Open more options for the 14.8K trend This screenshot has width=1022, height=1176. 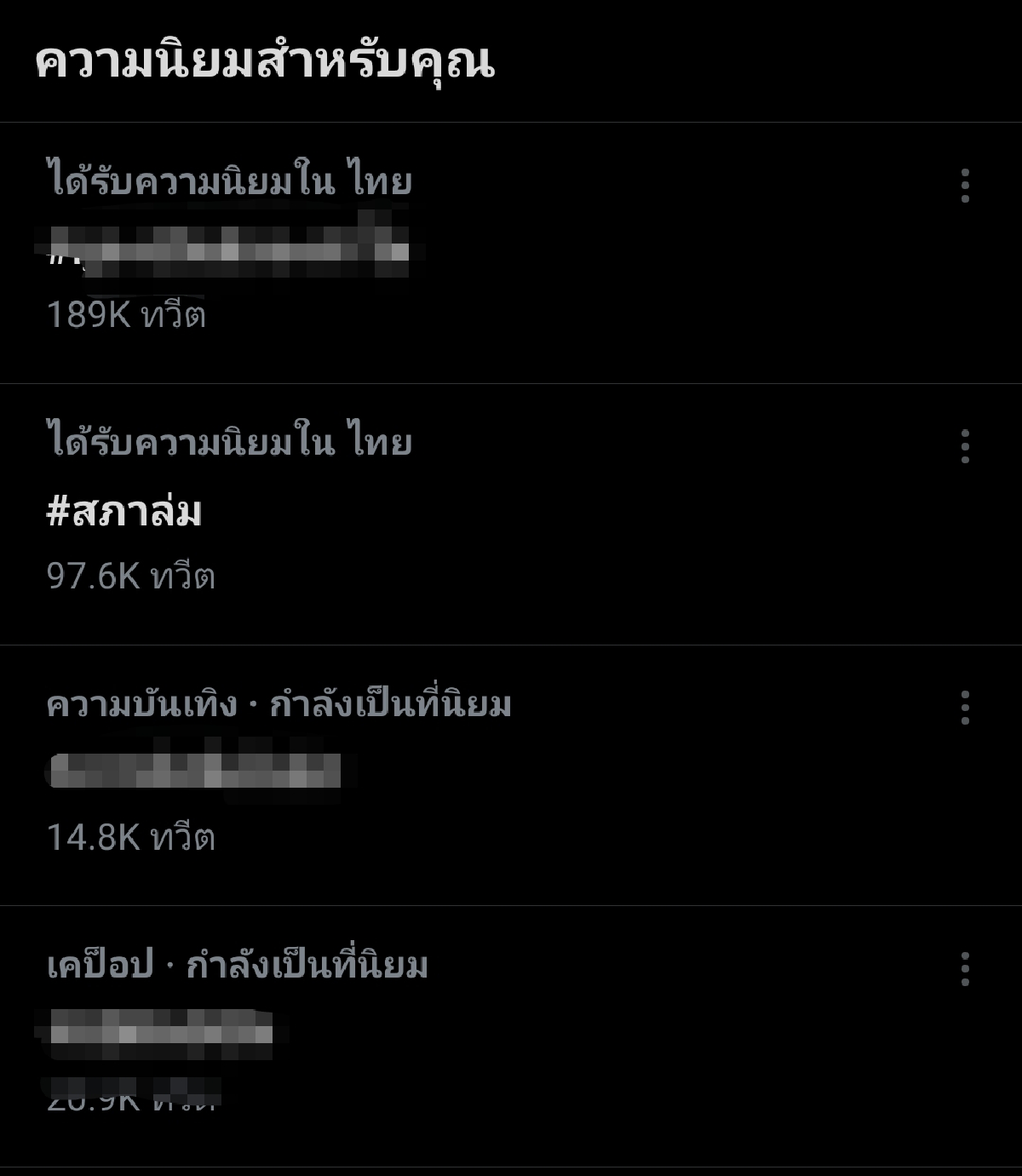(x=965, y=708)
